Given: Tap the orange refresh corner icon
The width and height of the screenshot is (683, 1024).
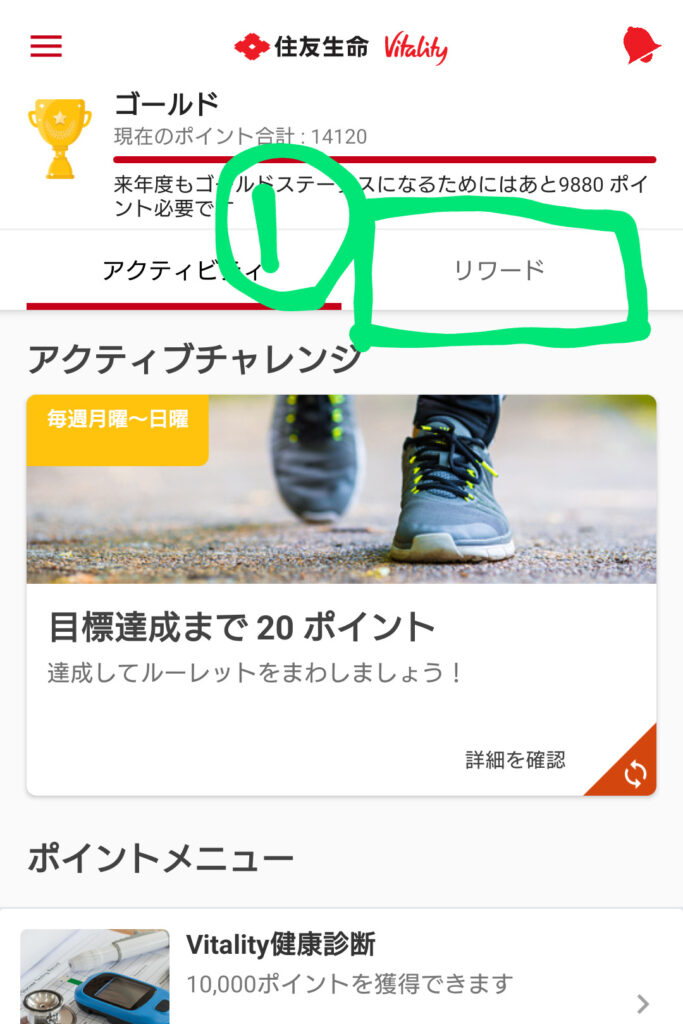Looking at the screenshot, I should tap(635, 774).
